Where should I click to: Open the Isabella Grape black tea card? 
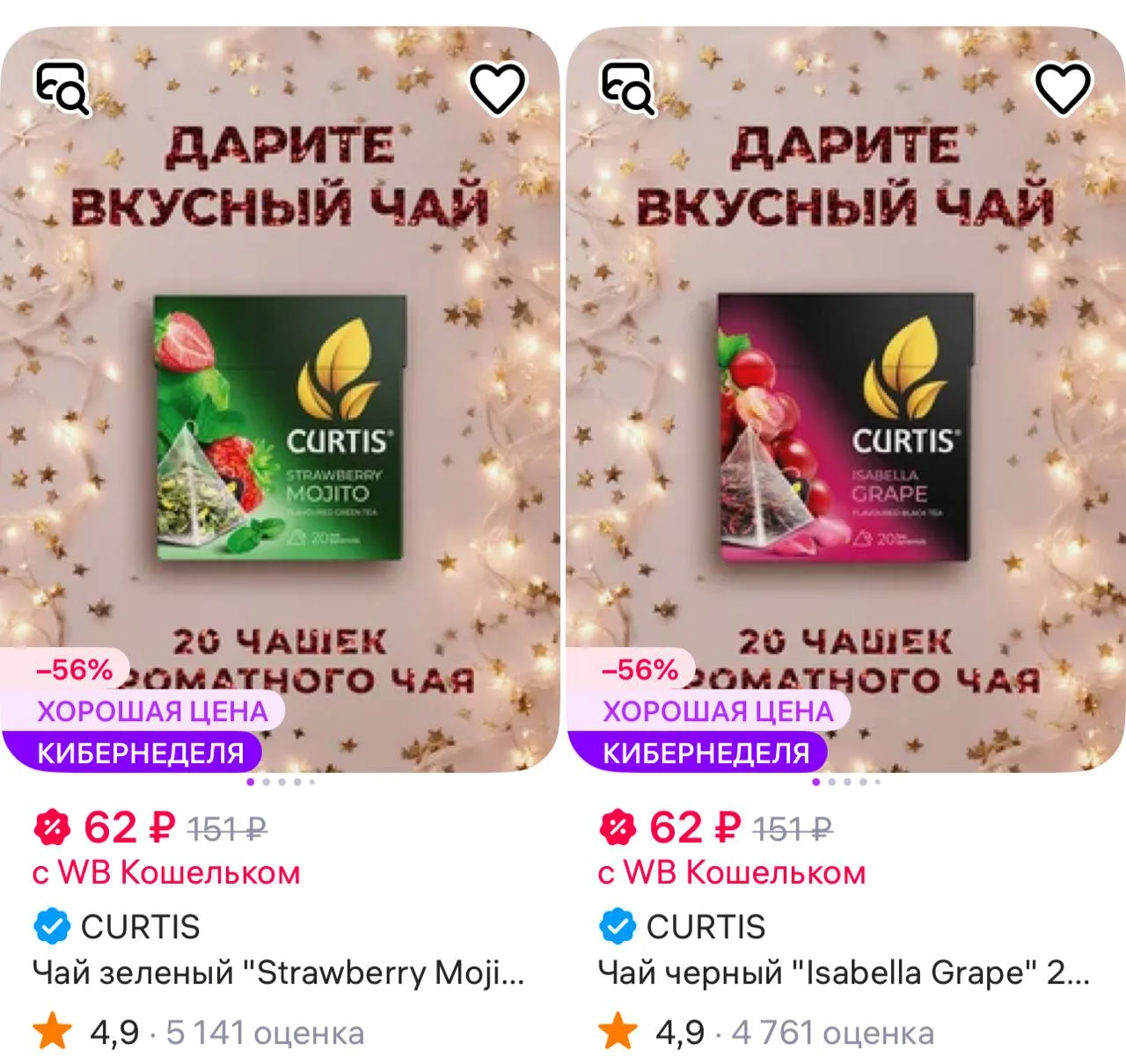coord(843,973)
